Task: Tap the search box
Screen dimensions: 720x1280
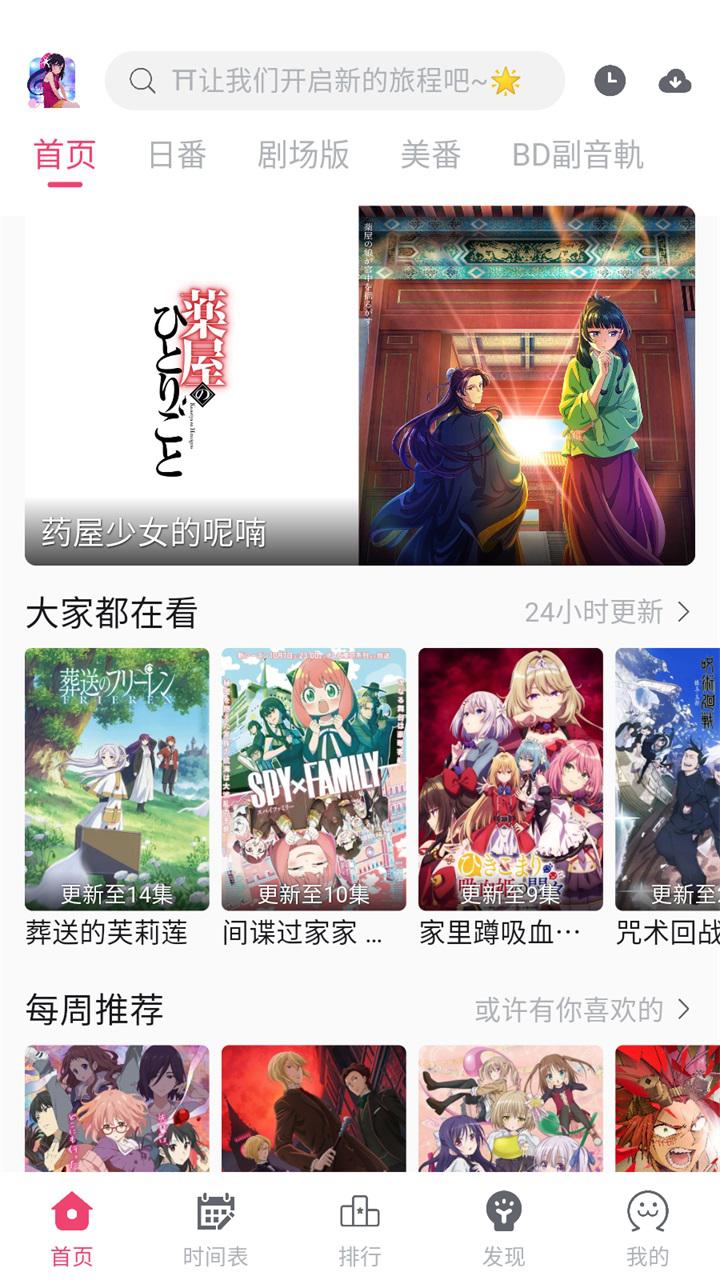Action: click(x=335, y=81)
